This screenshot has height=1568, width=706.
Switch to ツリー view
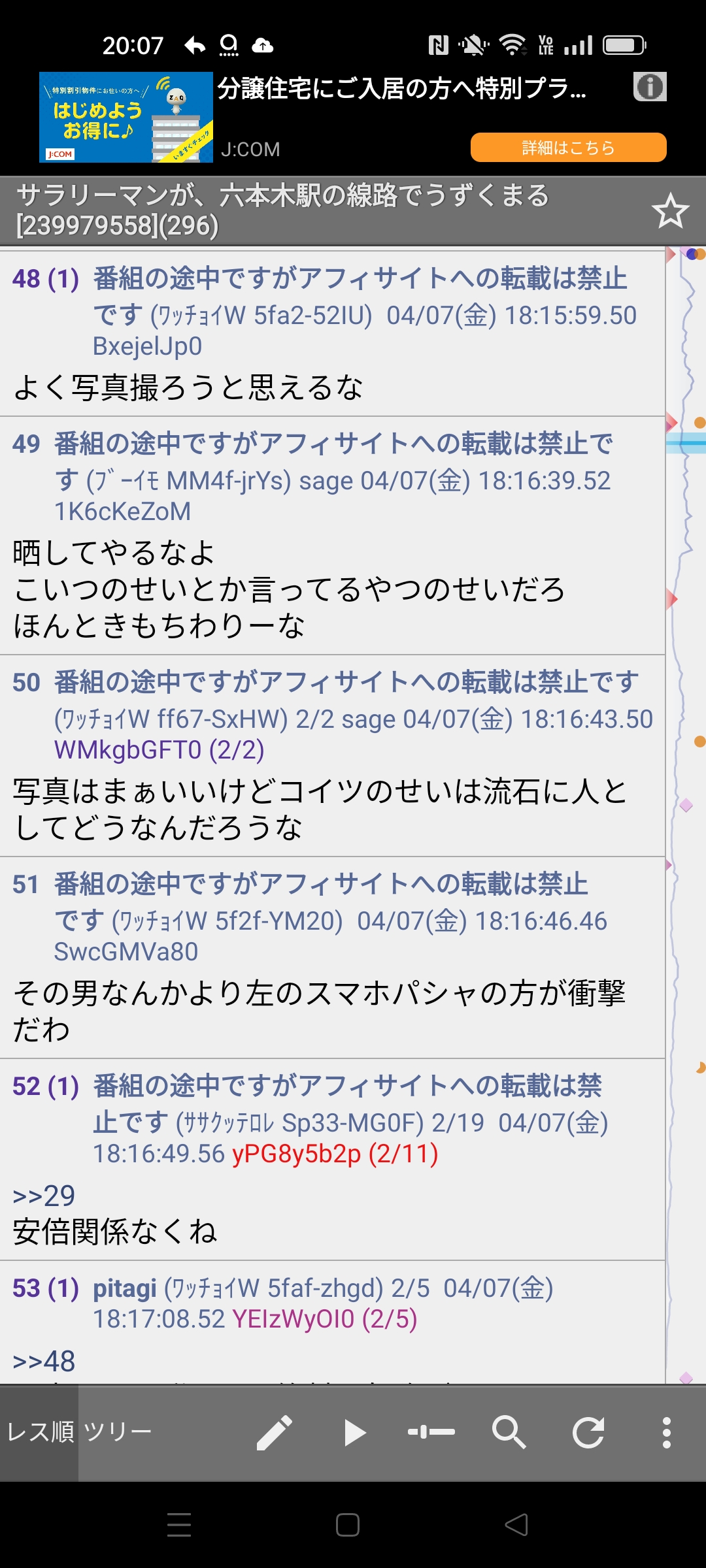118,1432
